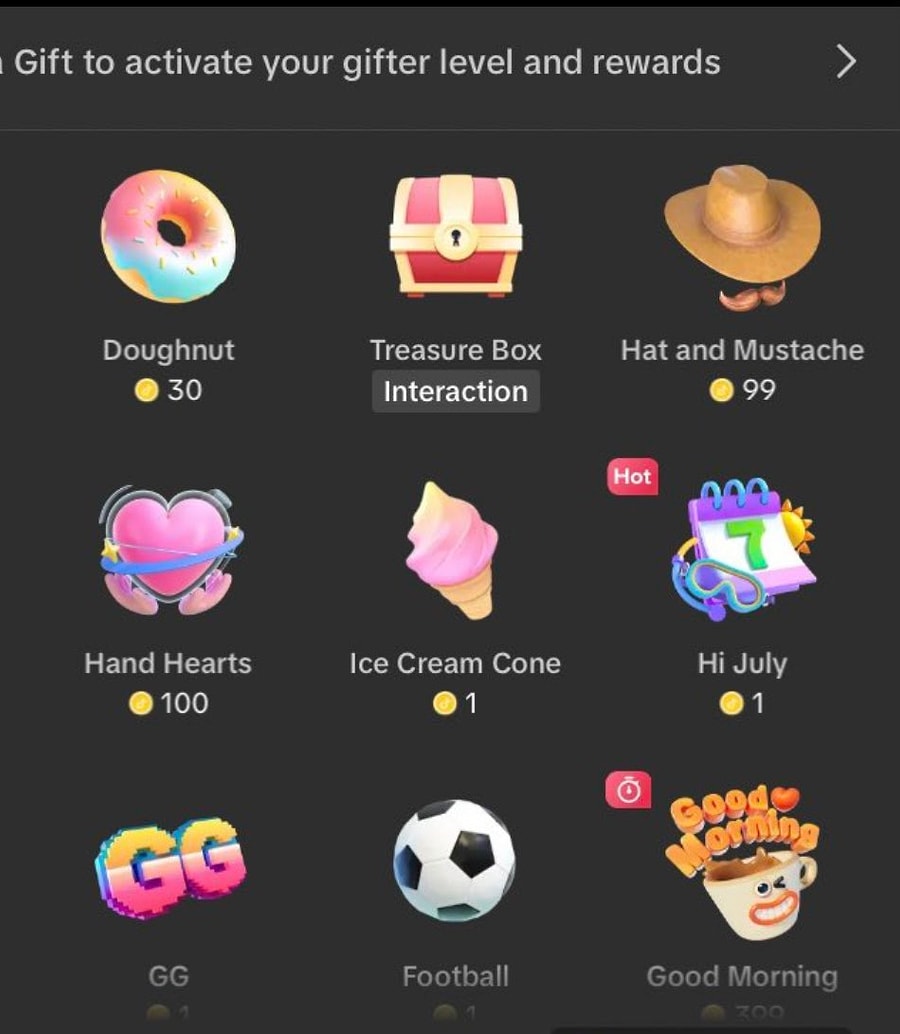Choose the Good Morning gift
The image size is (900, 1034).
[x=742, y=862]
